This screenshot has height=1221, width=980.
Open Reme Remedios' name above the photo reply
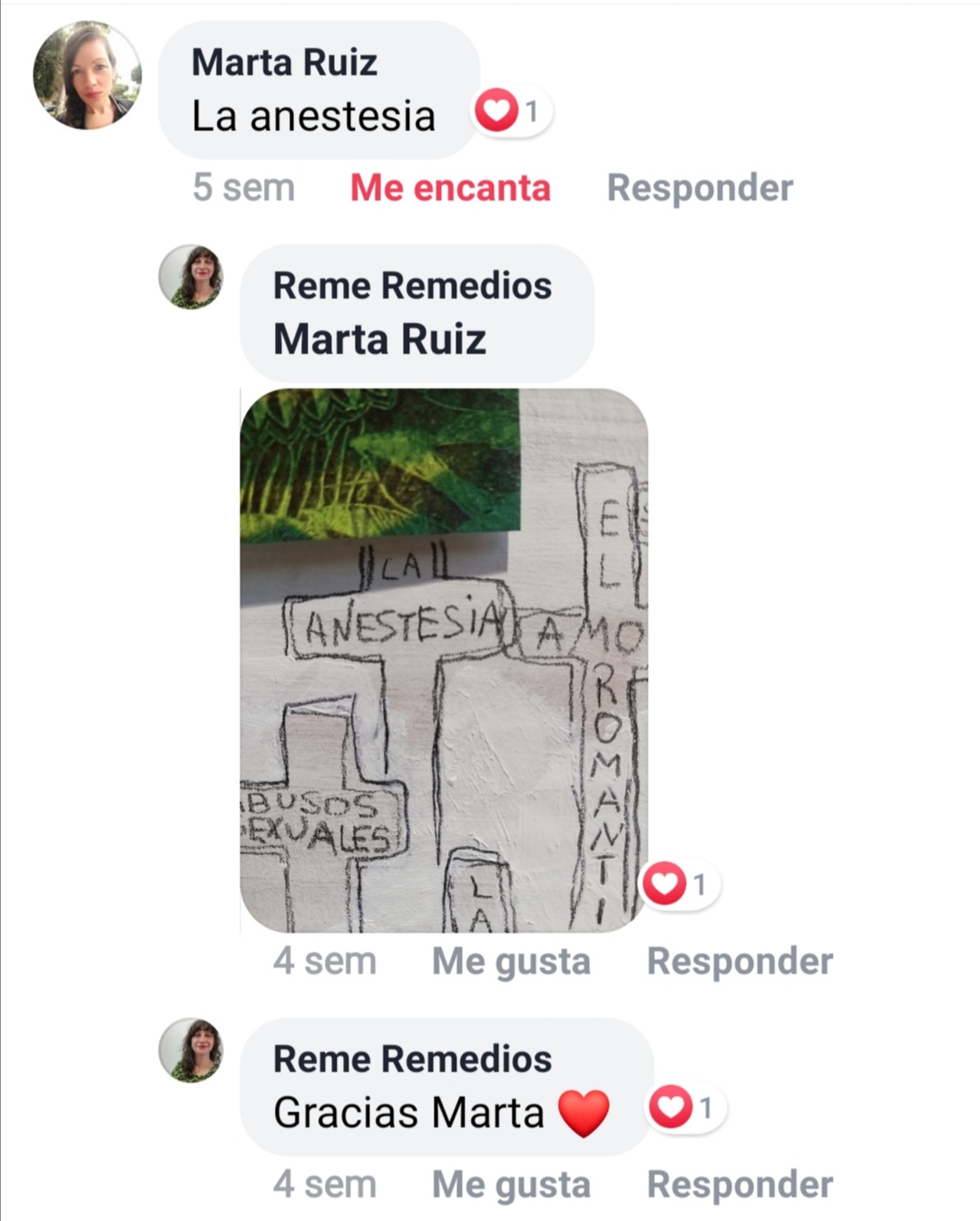(x=412, y=286)
